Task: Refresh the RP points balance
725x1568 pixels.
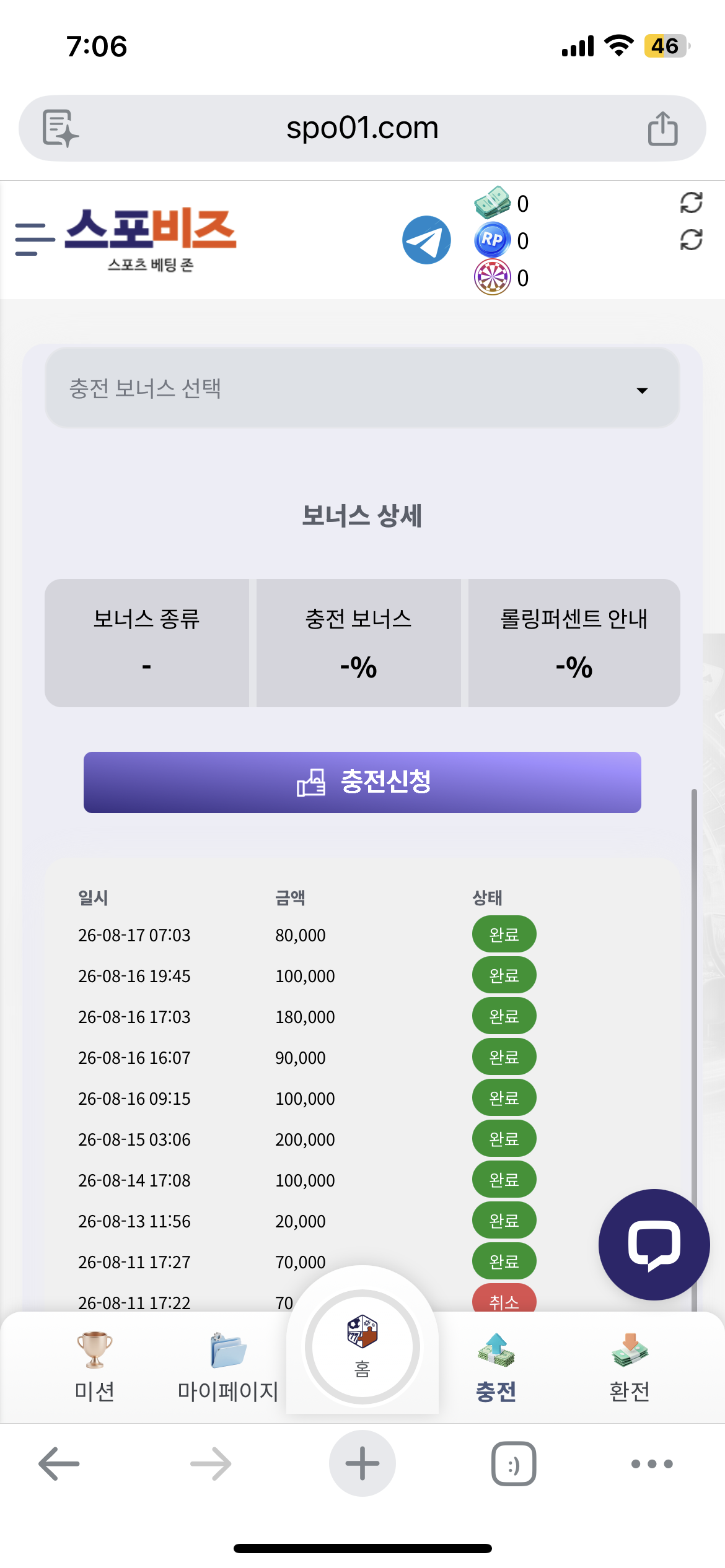Action: tap(691, 240)
